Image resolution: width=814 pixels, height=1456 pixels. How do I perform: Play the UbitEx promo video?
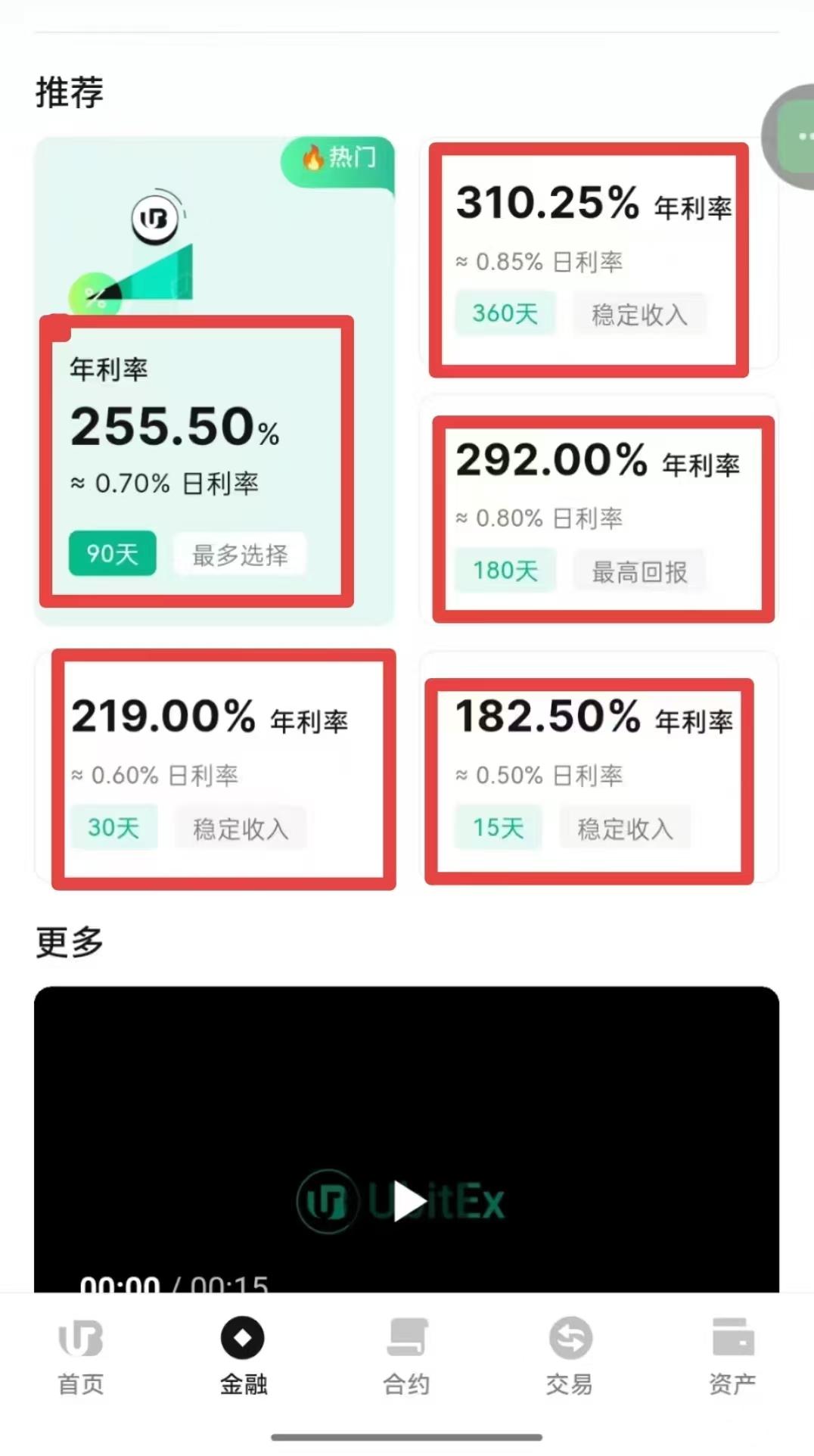pos(409,1203)
